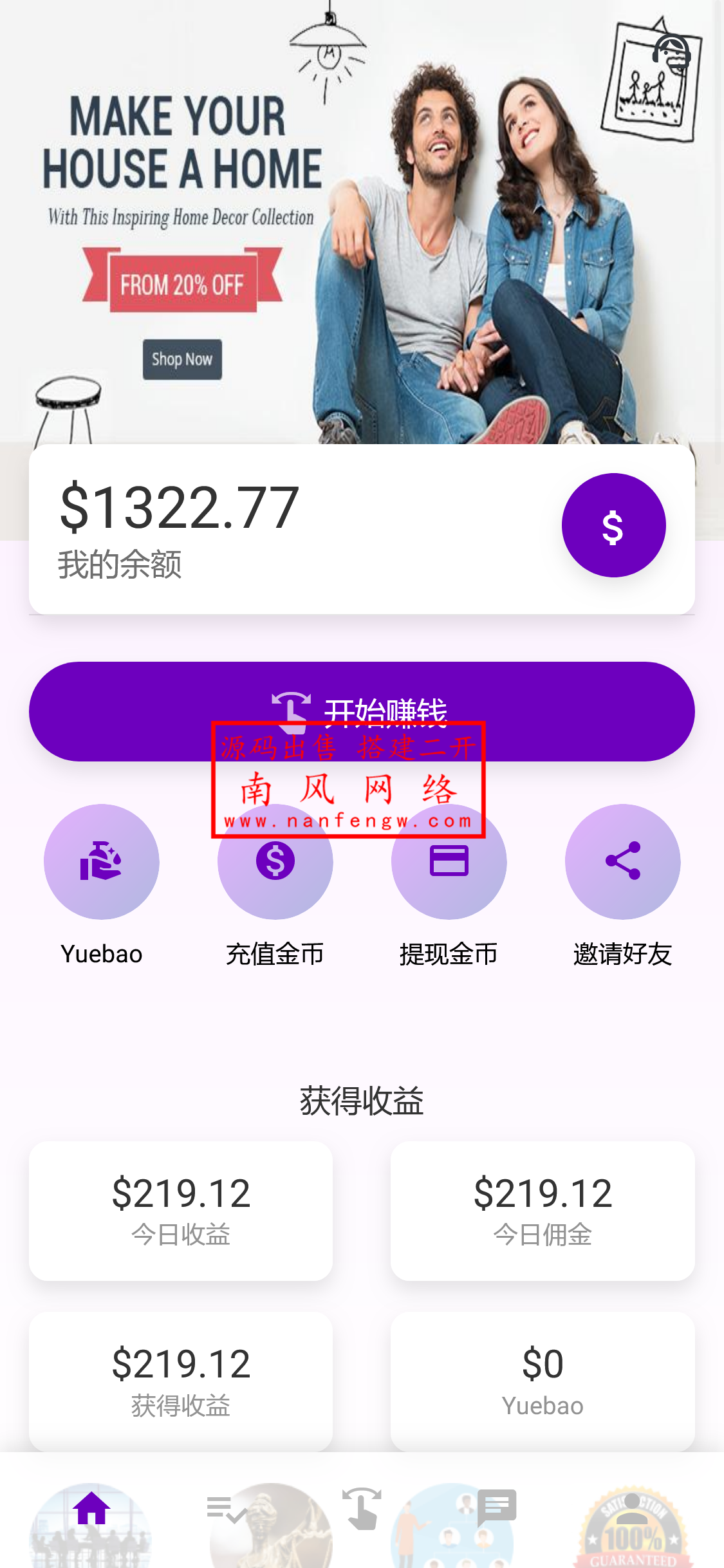724x1568 pixels.
Task: Open the task list from the bottom bar
Action: [228, 1508]
